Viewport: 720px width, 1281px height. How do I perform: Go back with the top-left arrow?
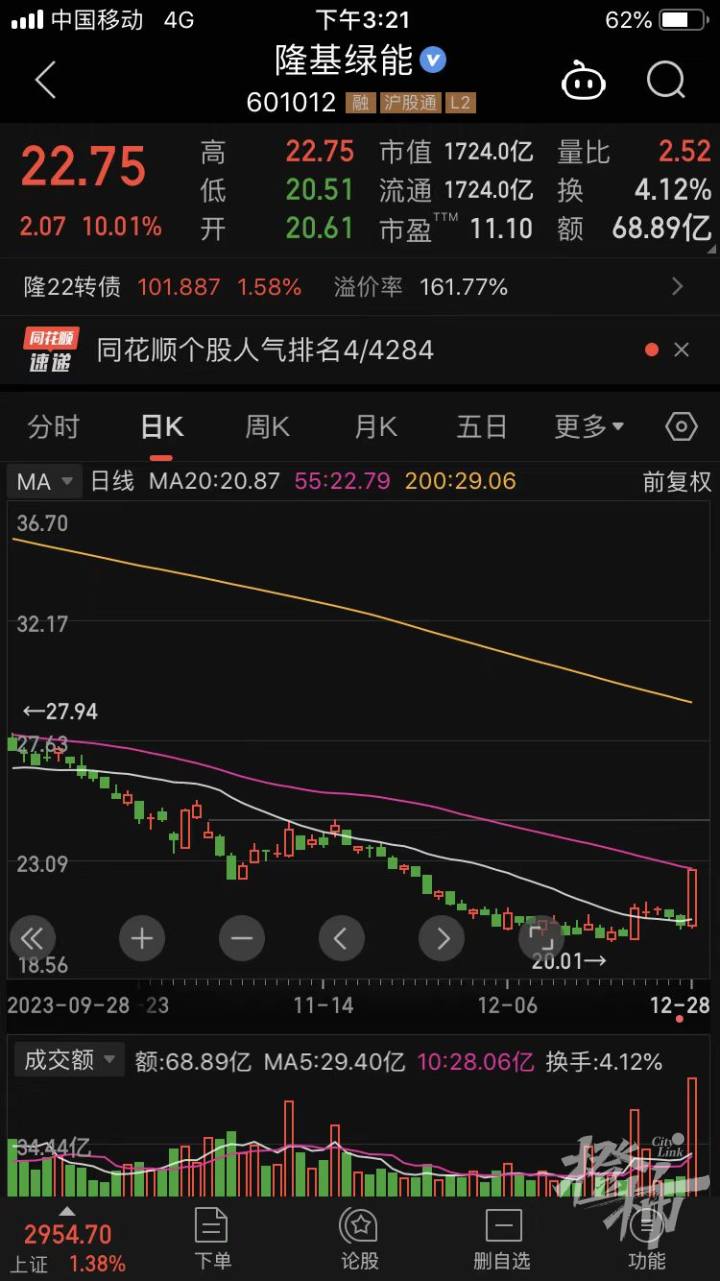[45, 80]
